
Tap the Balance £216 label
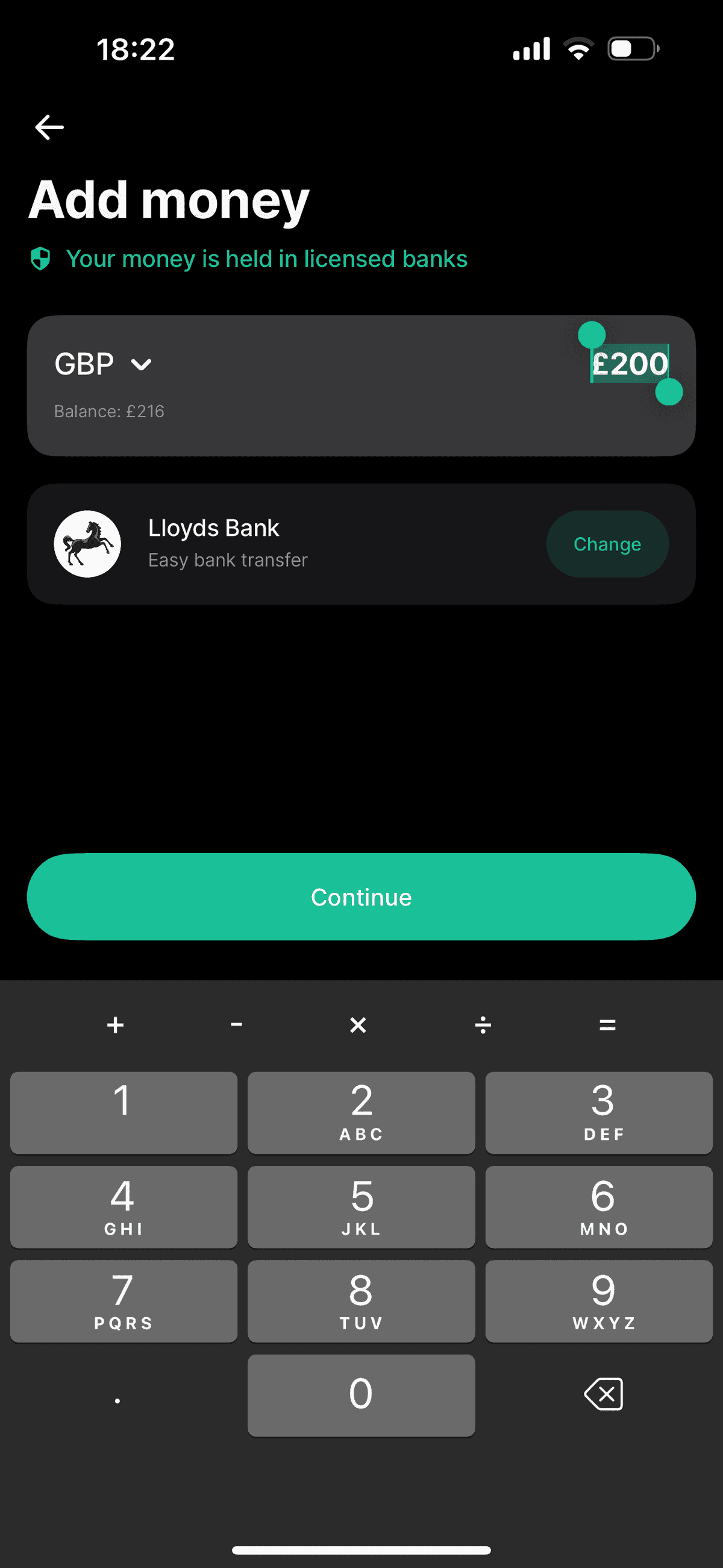[x=108, y=411]
